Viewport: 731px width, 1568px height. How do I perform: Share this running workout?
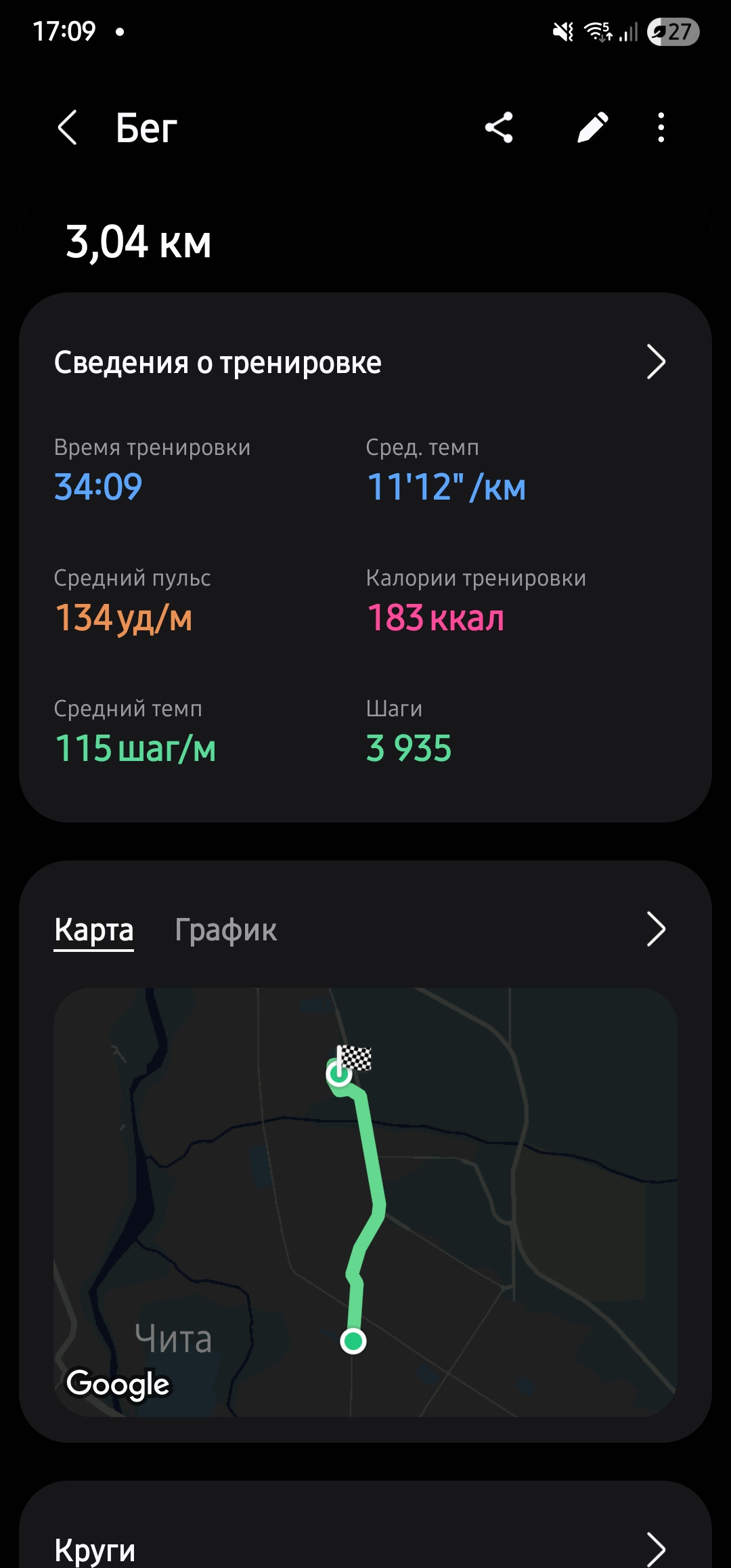tap(499, 127)
